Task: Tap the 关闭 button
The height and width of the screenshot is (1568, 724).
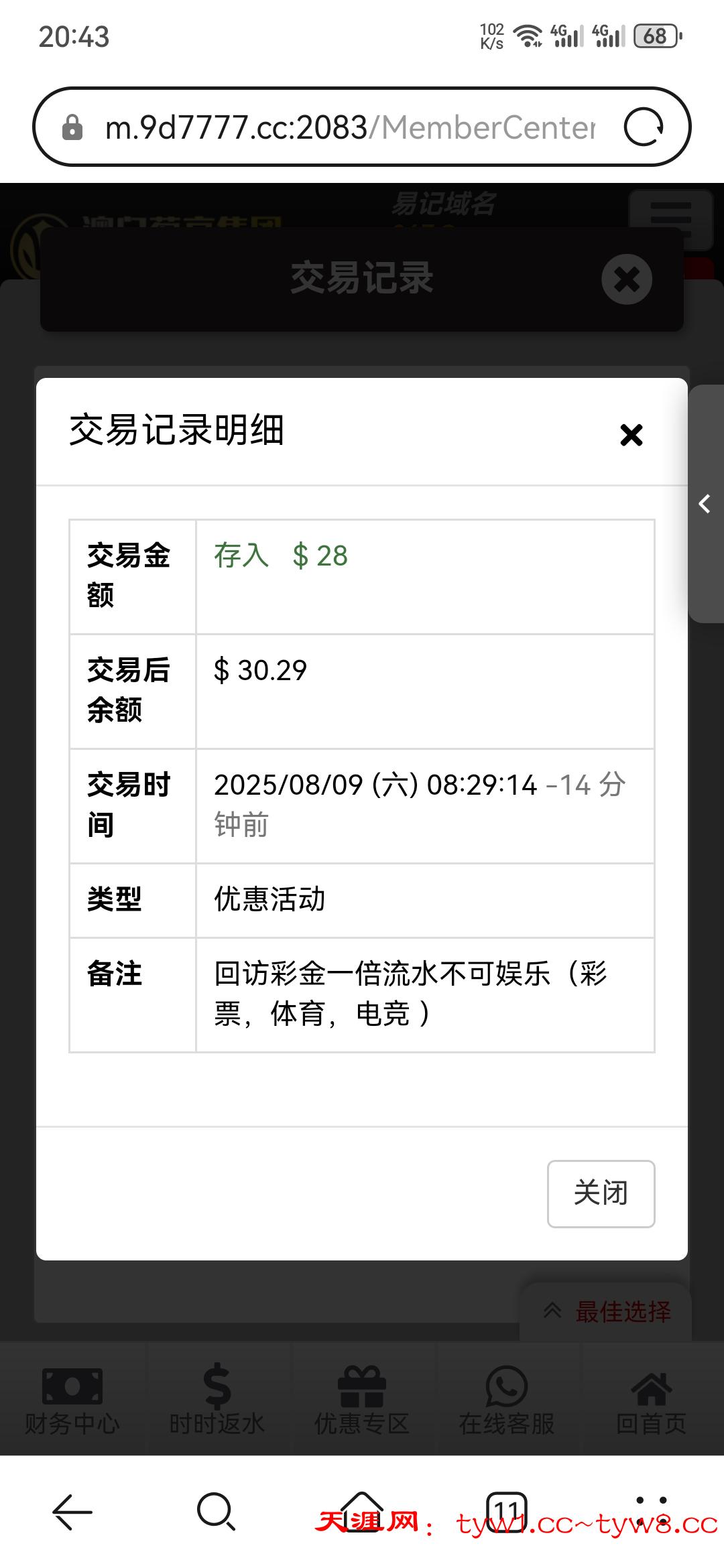Action: 601,1193
